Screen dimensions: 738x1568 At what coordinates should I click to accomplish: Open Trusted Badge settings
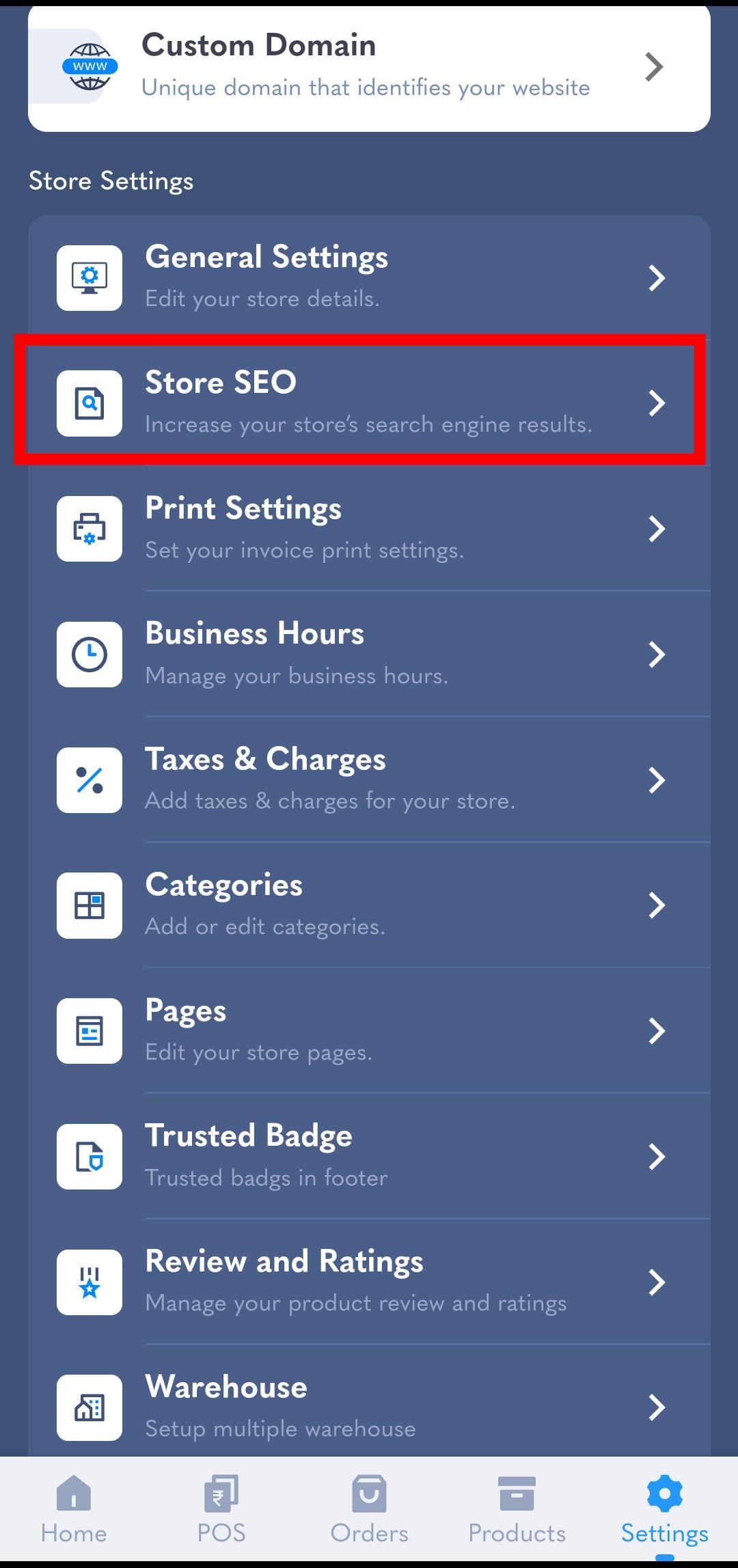coord(369,1157)
